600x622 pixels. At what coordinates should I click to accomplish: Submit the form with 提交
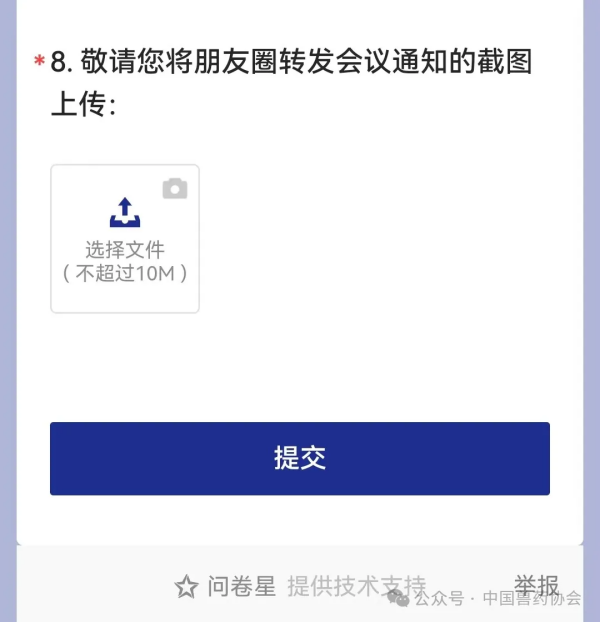pyautogui.click(x=300, y=458)
